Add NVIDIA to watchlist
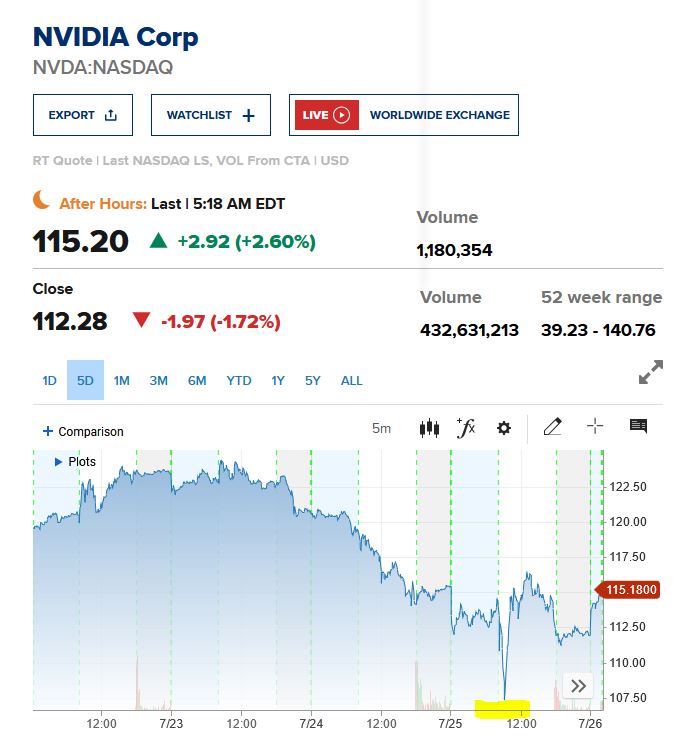Image resolution: width=685 pixels, height=743 pixels. point(210,115)
